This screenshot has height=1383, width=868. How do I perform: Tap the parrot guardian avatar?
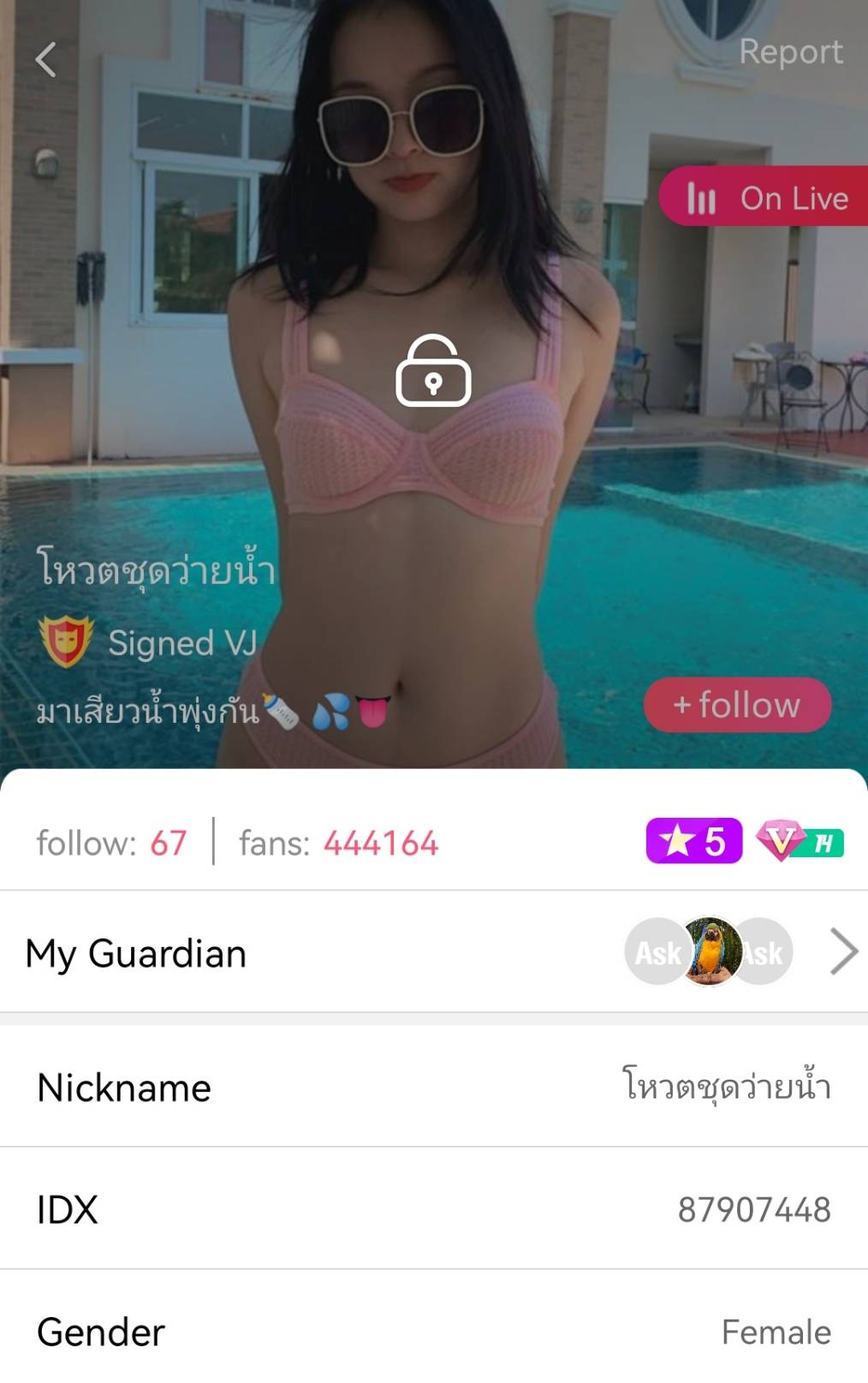click(x=709, y=951)
